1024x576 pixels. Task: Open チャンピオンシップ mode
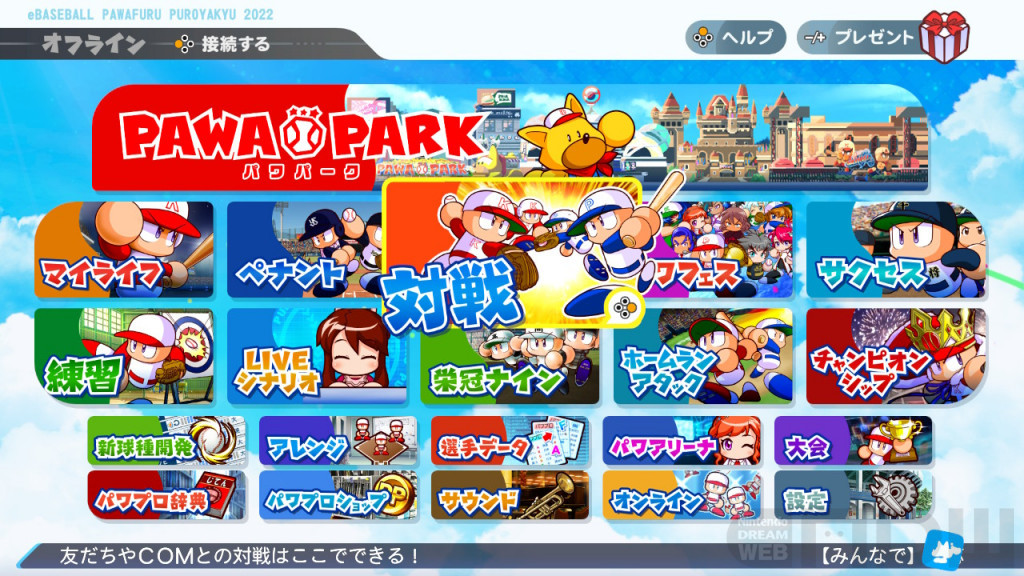(895, 356)
